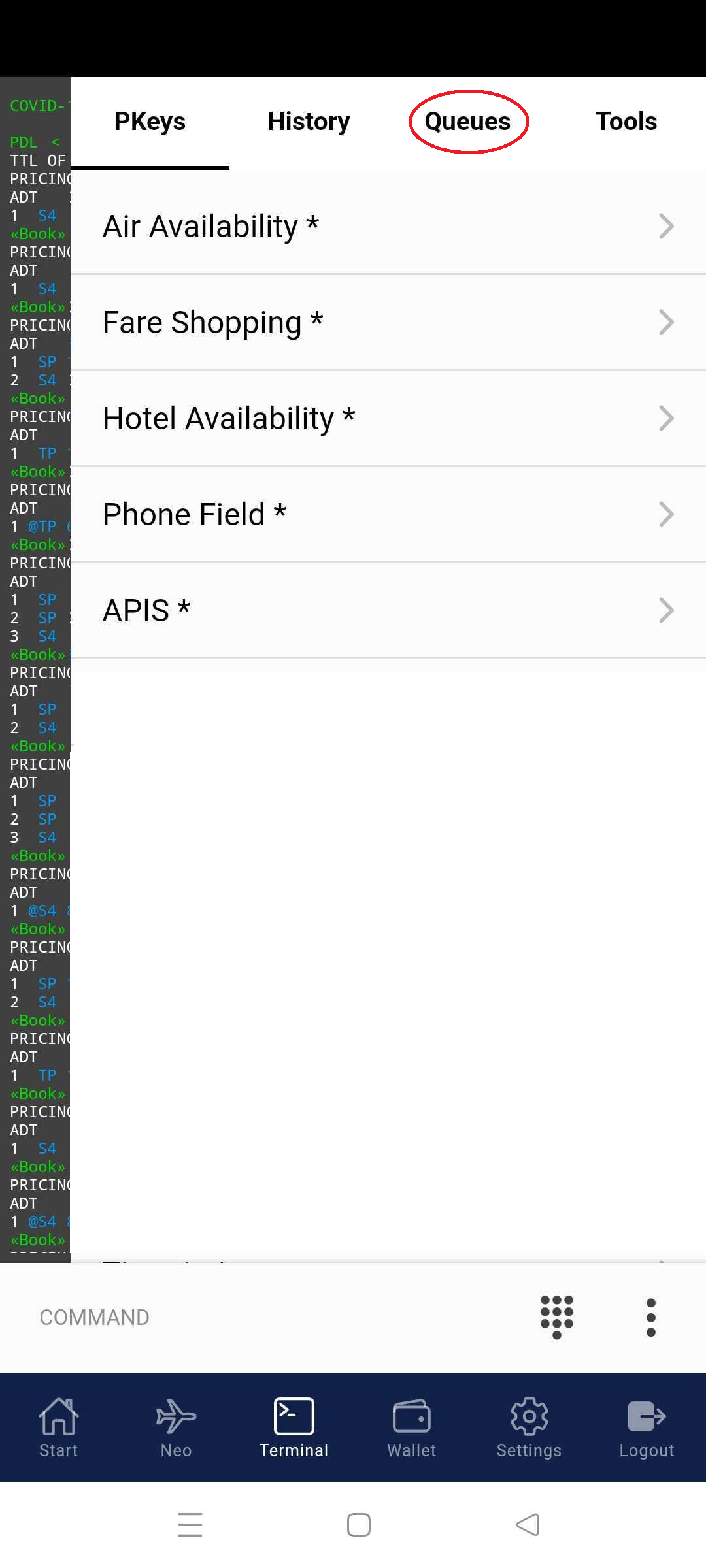706x1568 pixels.
Task: Tap the system back button
Action: click(528, 1525)
